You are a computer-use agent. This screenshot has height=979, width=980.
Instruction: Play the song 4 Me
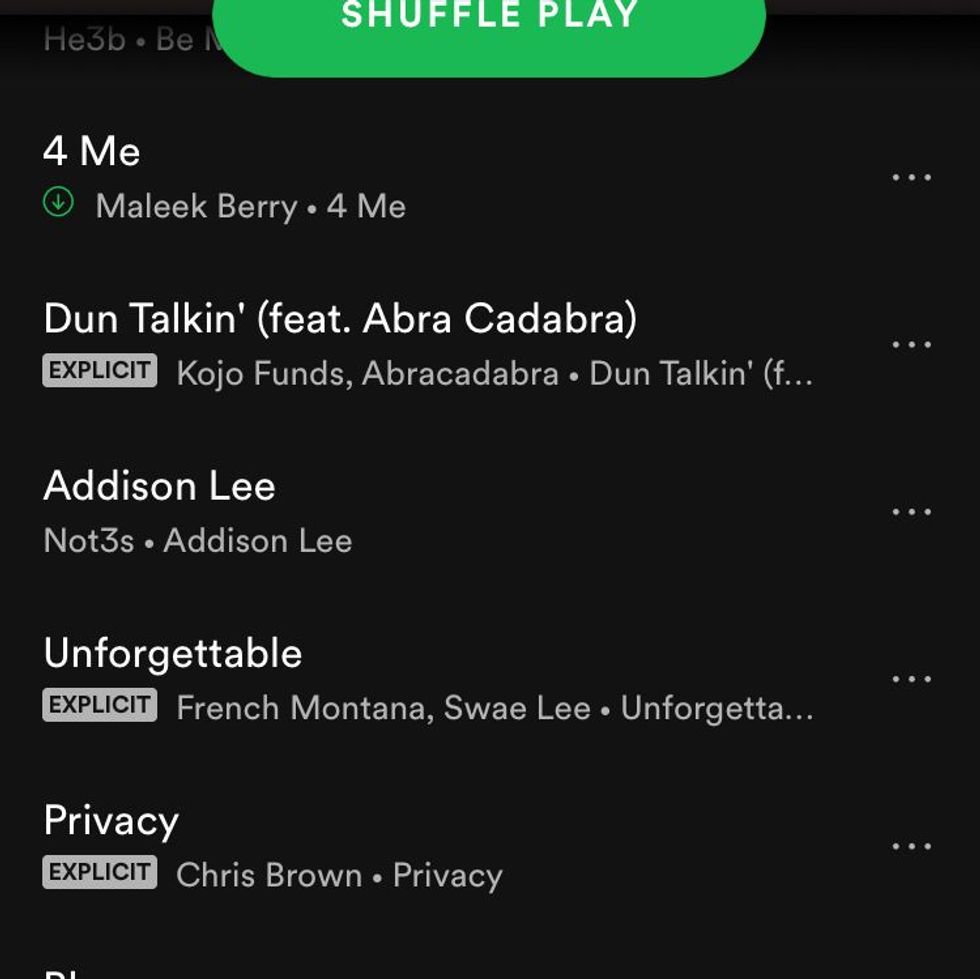92,152
